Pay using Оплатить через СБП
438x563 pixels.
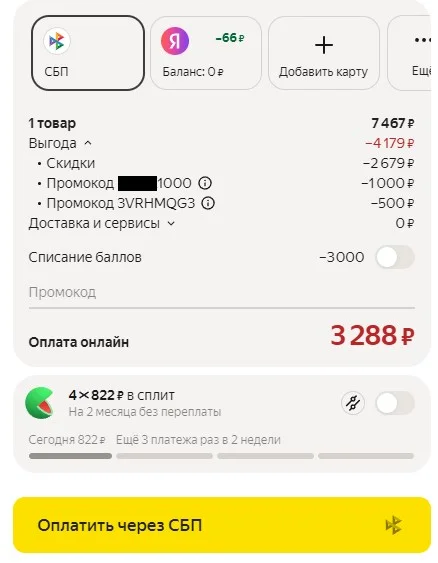(222, 525)
